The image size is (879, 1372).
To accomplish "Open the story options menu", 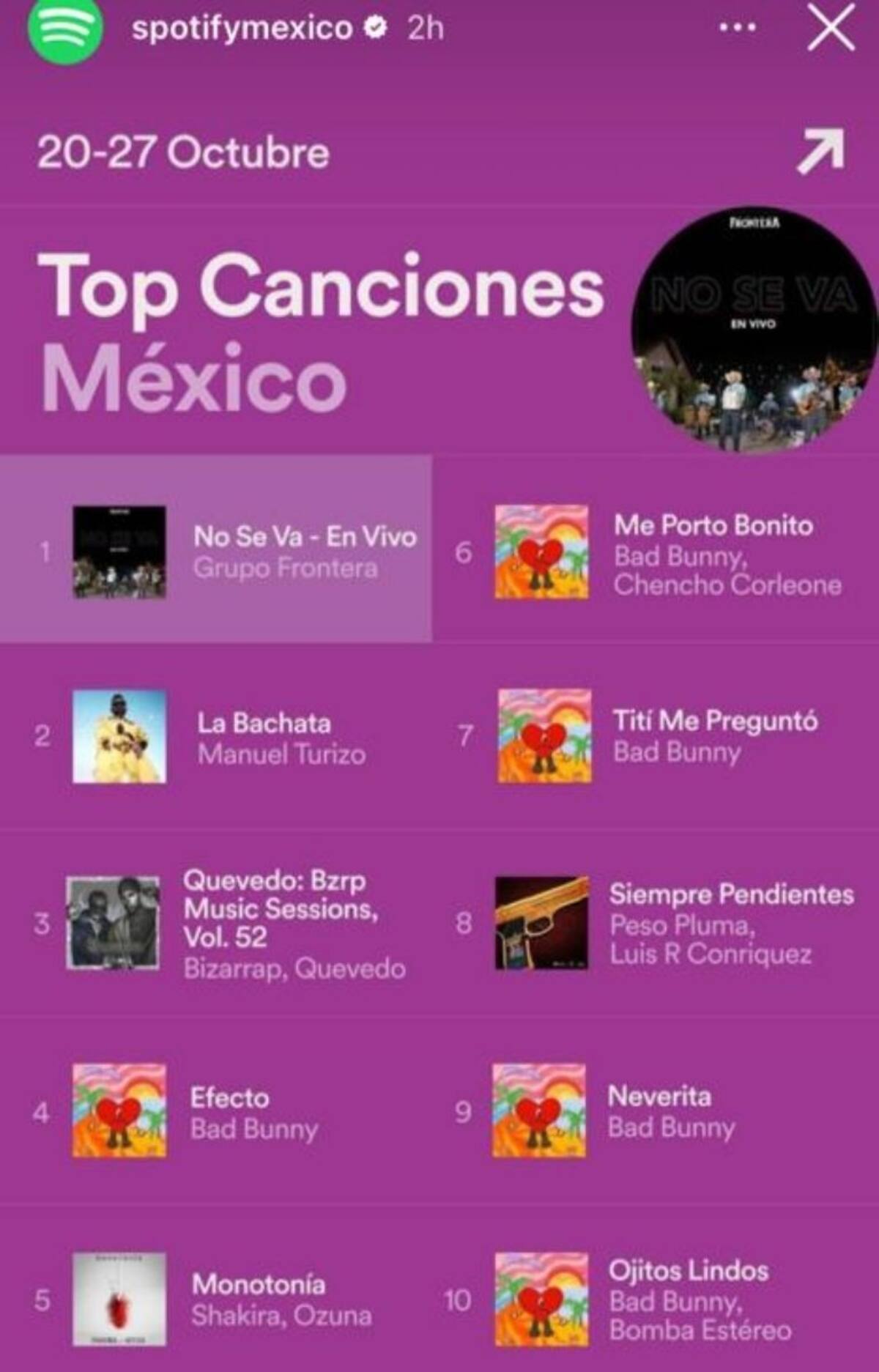I will tap(738, 28).
